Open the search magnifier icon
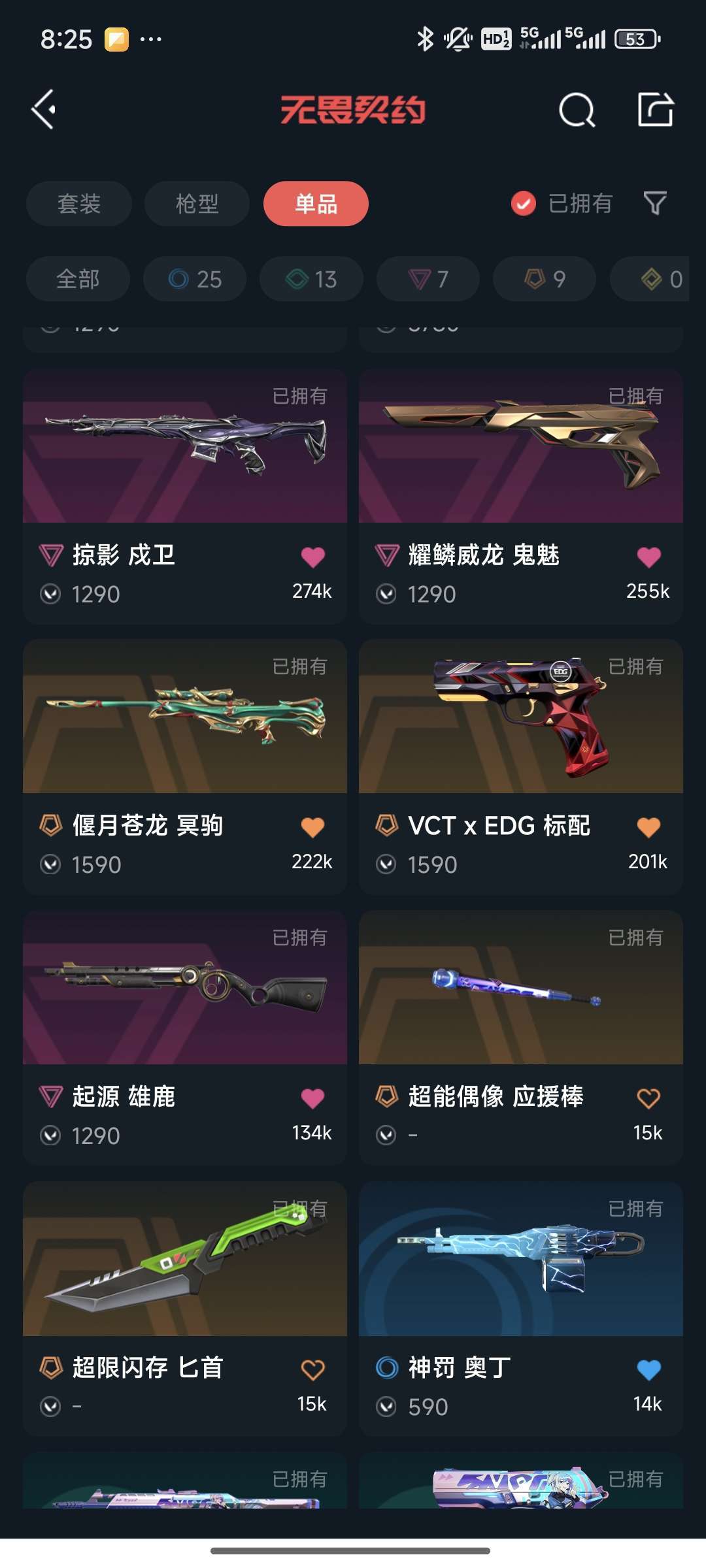 [577, 110]
